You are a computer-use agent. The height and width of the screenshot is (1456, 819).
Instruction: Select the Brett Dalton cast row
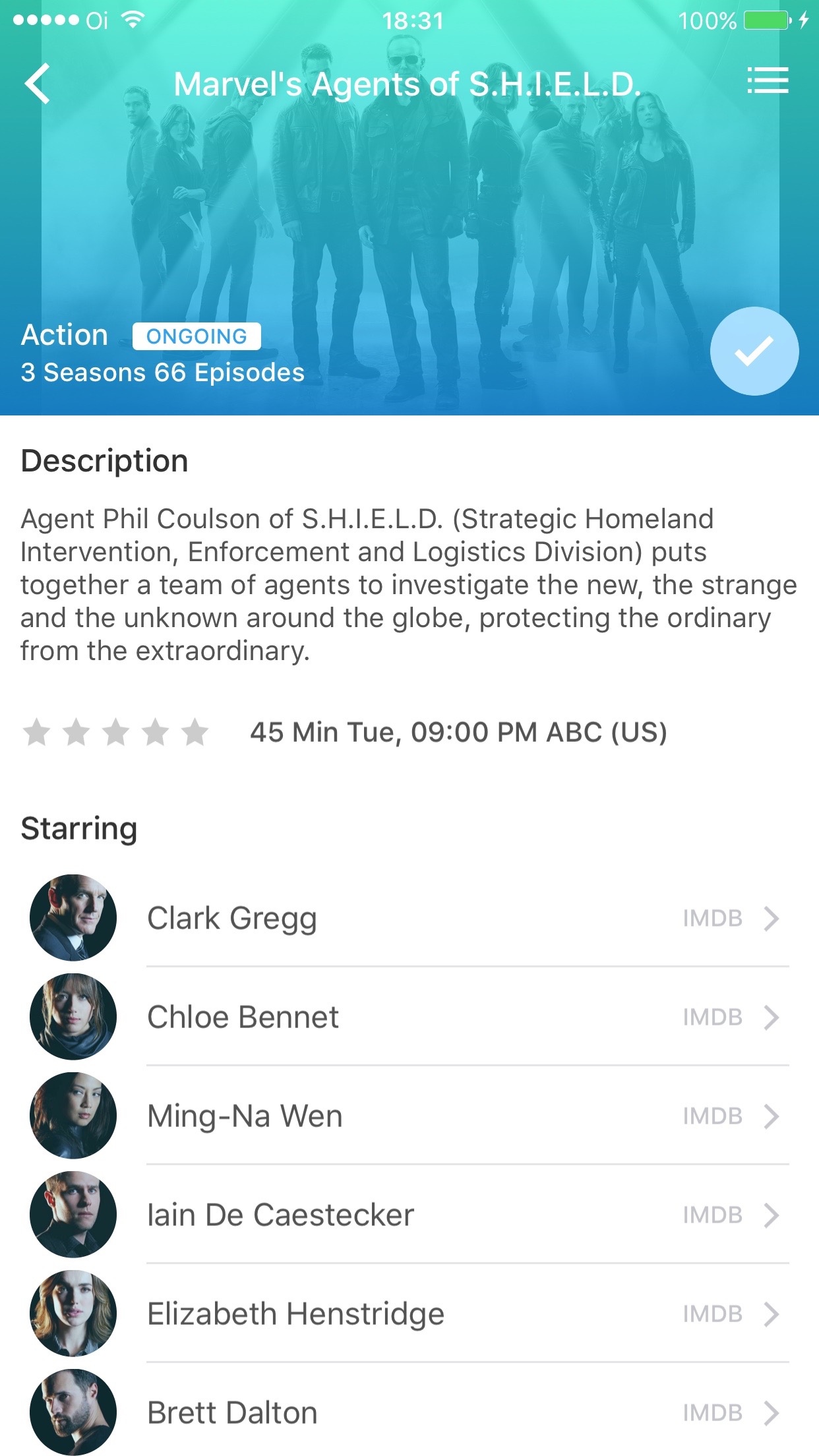pos(409,1412)
